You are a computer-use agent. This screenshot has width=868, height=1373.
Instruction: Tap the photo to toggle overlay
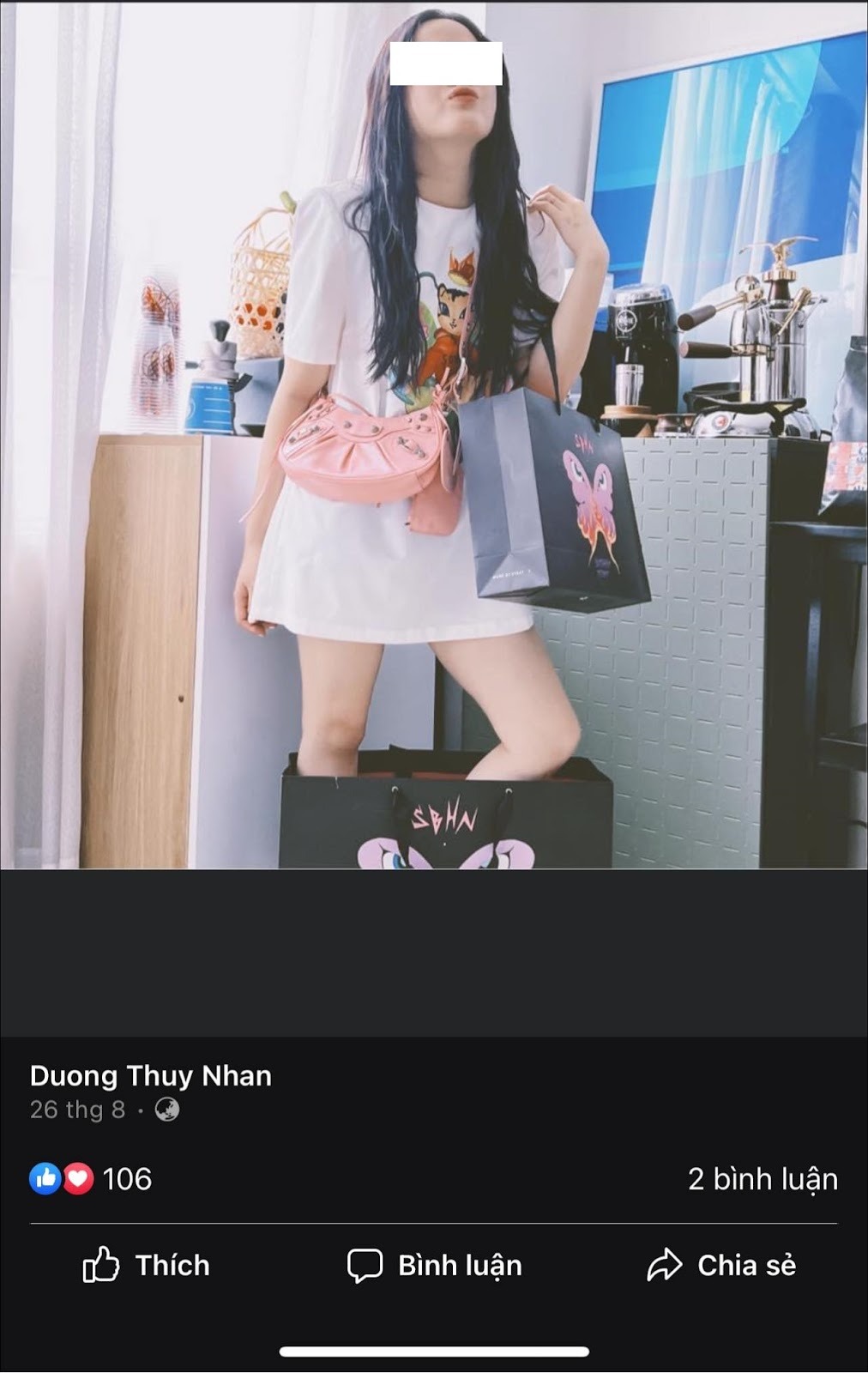pos(434,515)
